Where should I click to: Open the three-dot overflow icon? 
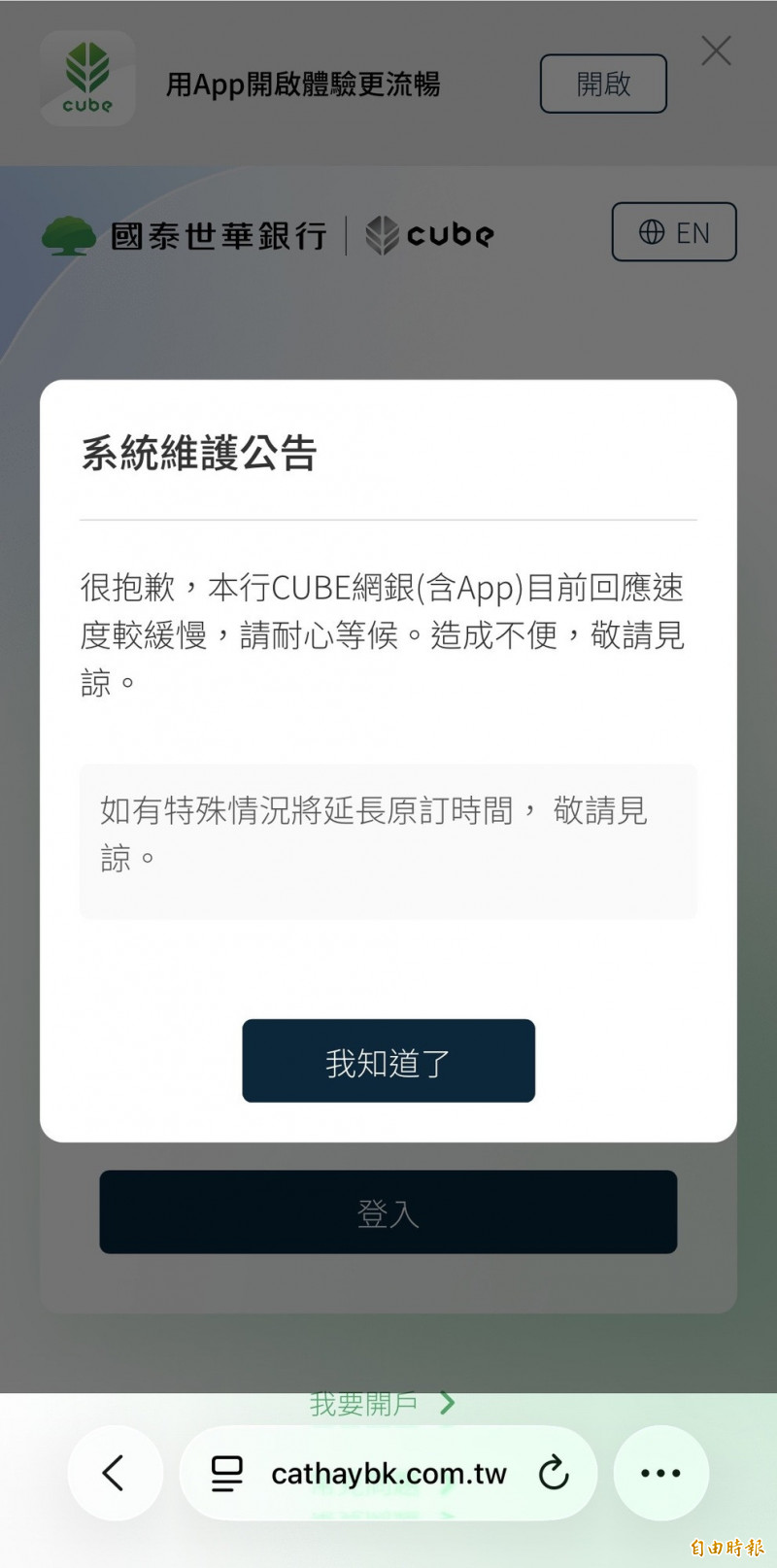[660, 1473]
